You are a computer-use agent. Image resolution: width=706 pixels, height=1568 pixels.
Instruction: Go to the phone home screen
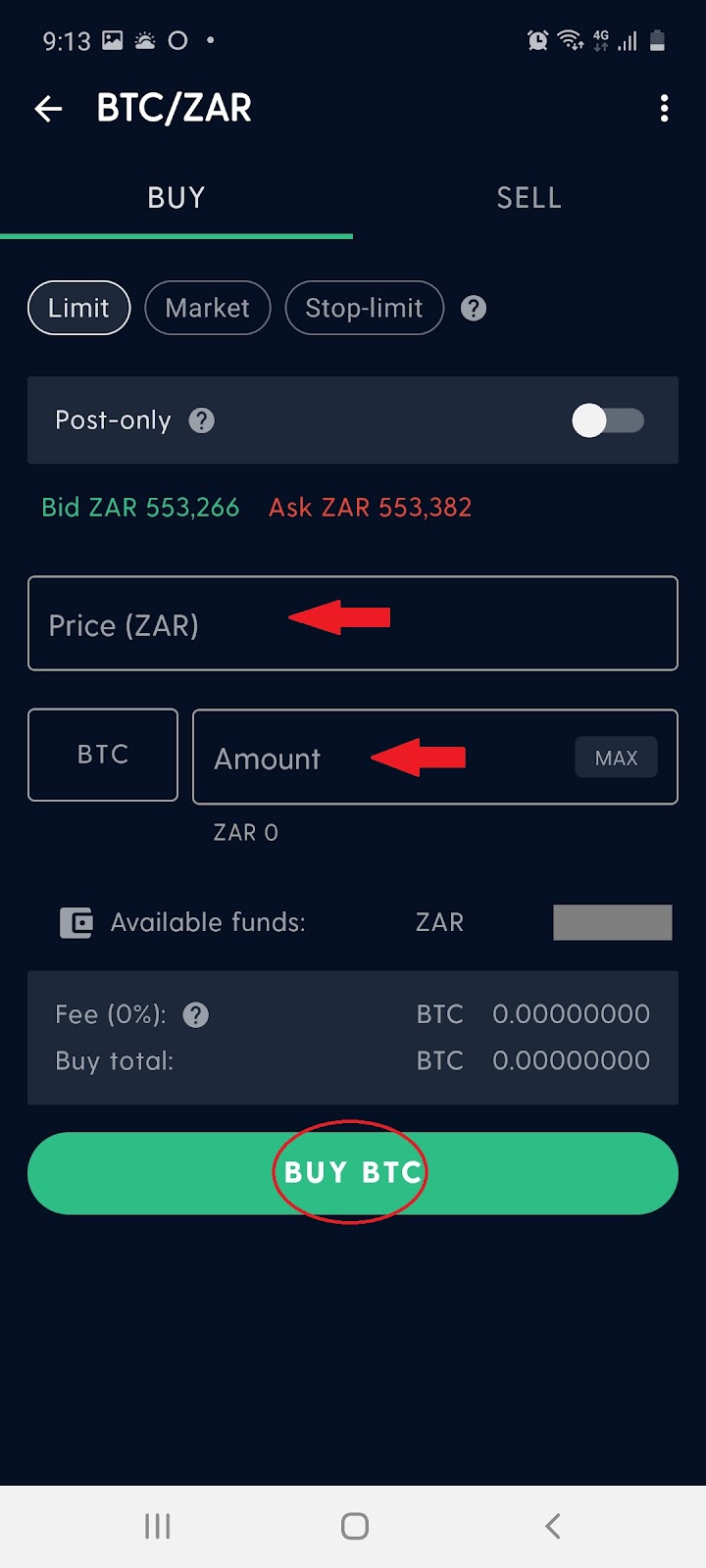point(354,1526)
